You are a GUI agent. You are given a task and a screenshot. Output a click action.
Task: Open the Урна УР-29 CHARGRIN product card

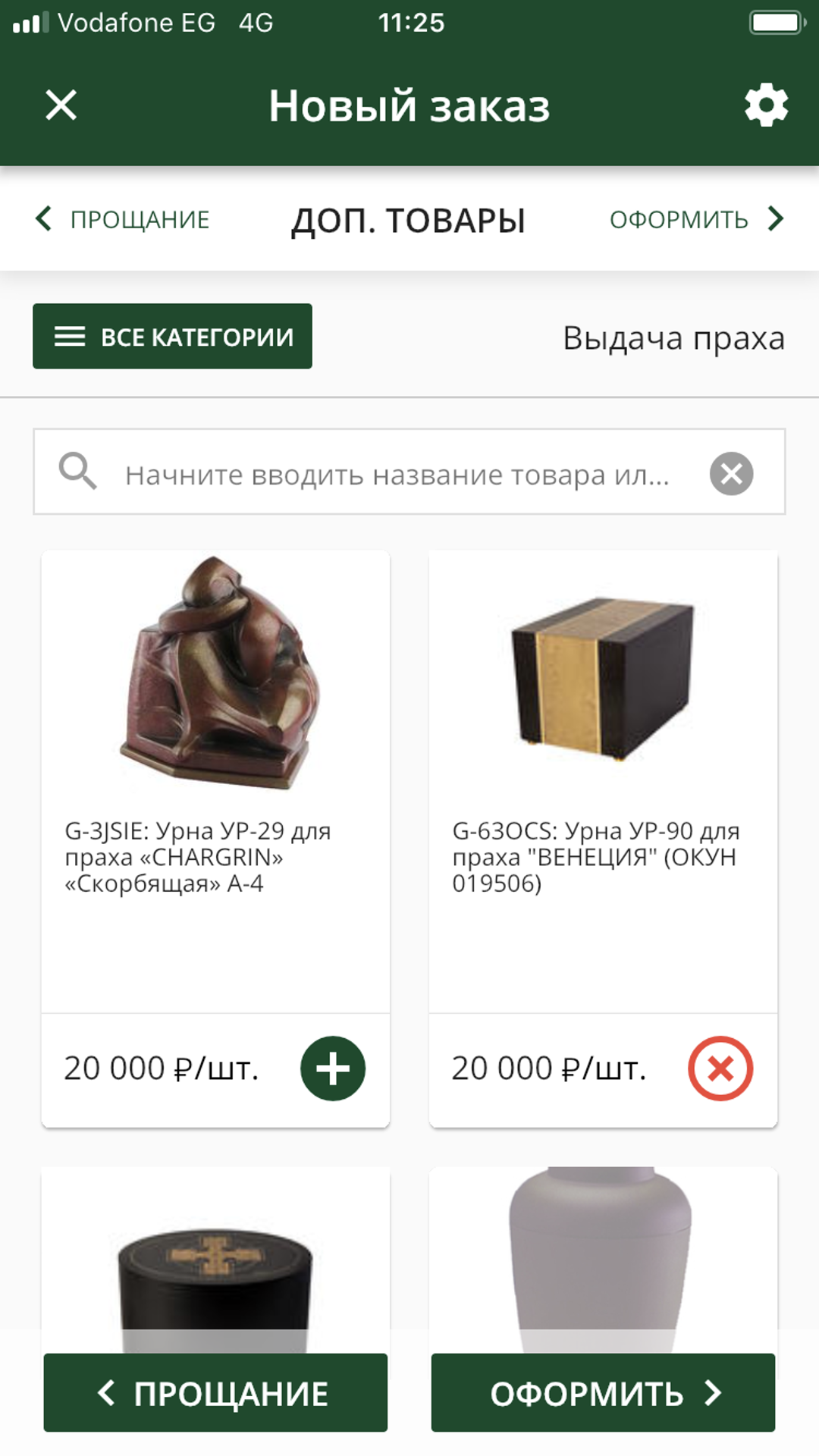point(215,728)
